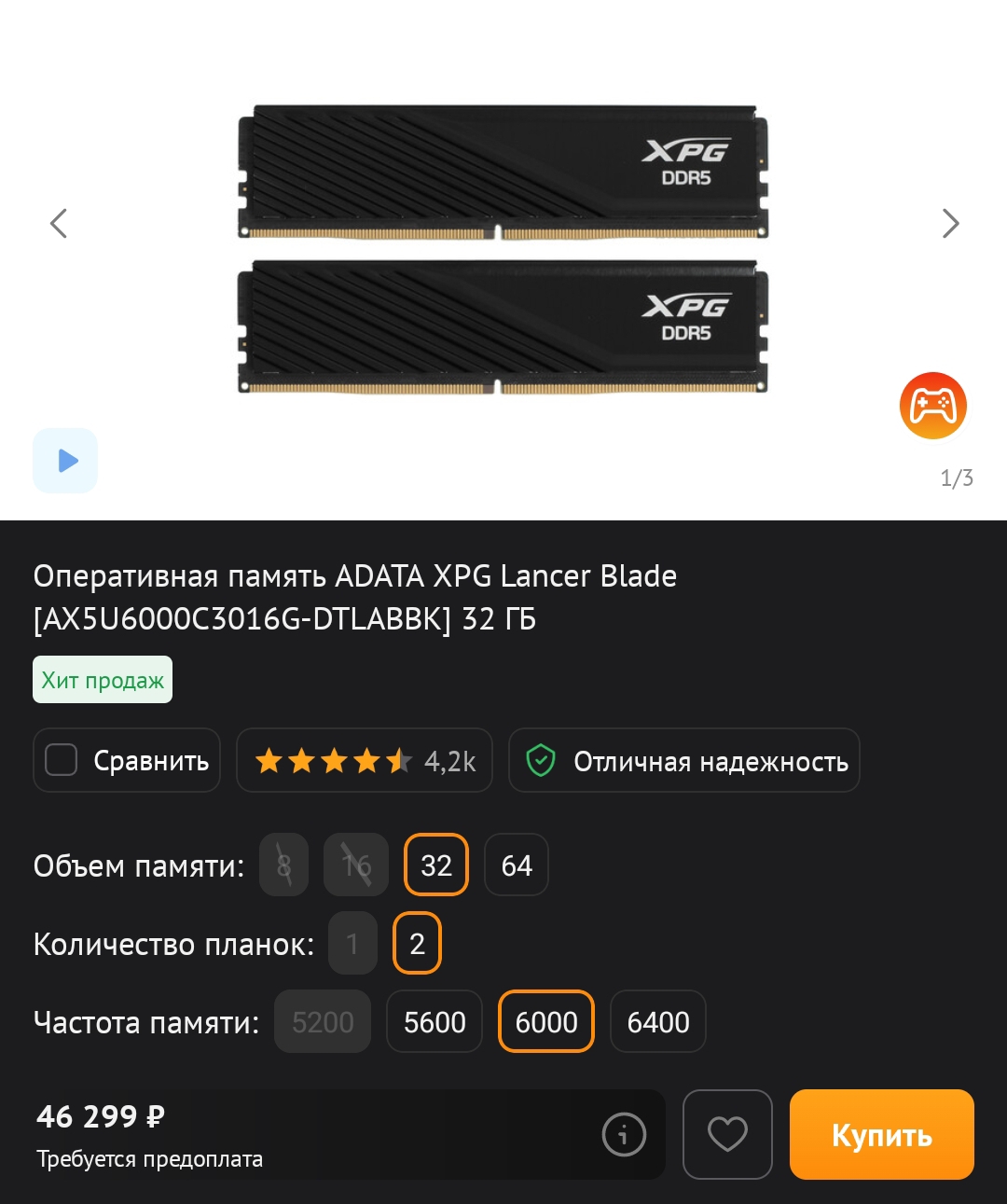Add the product to favorites
Viewport: 1007px width, 1204px height.
(x=727, y=1135)
